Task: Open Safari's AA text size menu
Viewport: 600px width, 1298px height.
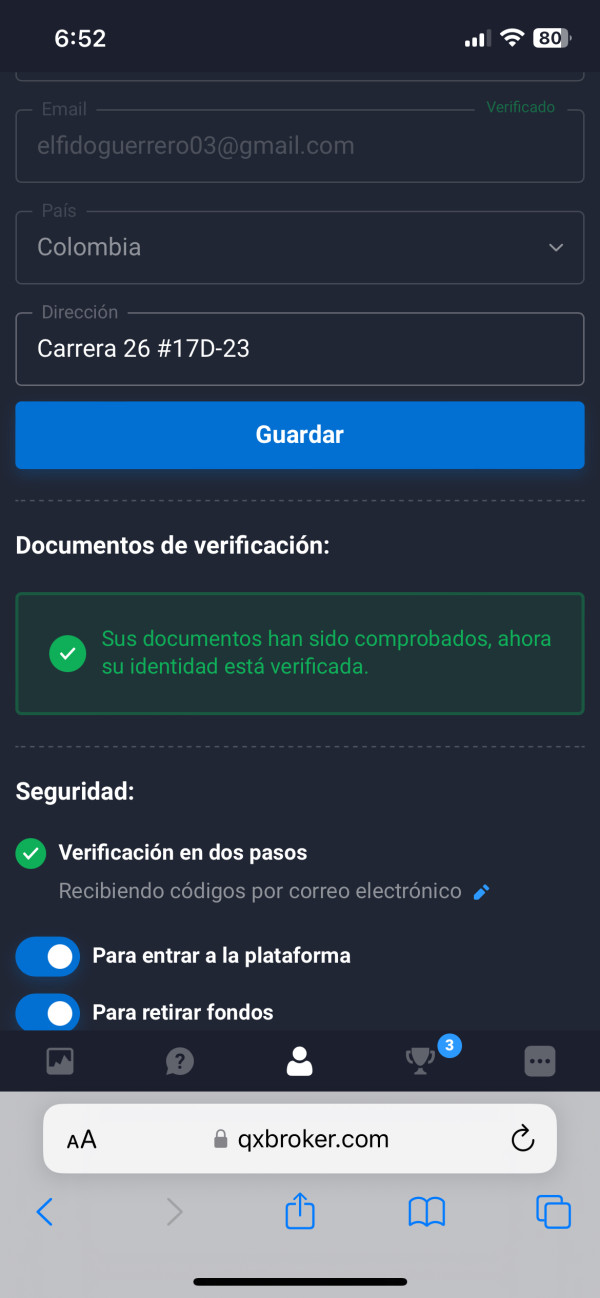Action: [x=81, y=1140]
